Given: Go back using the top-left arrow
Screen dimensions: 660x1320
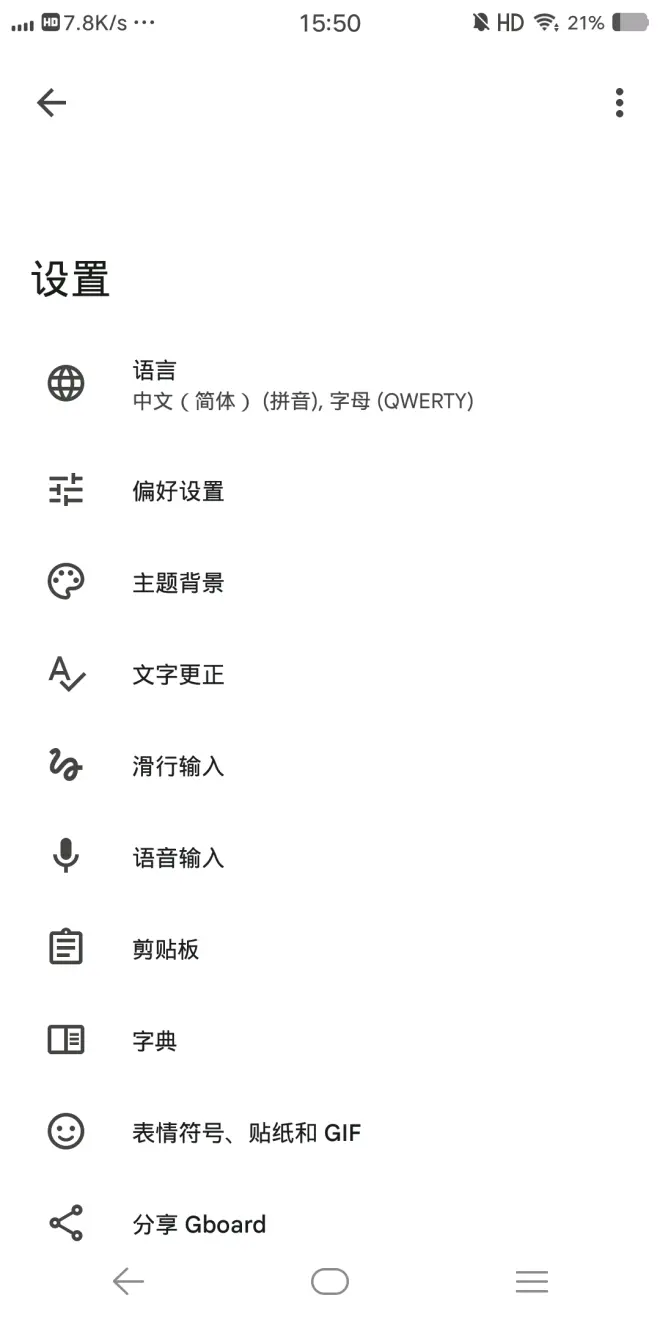Looking at the screenshot, I should coord(51,102).
